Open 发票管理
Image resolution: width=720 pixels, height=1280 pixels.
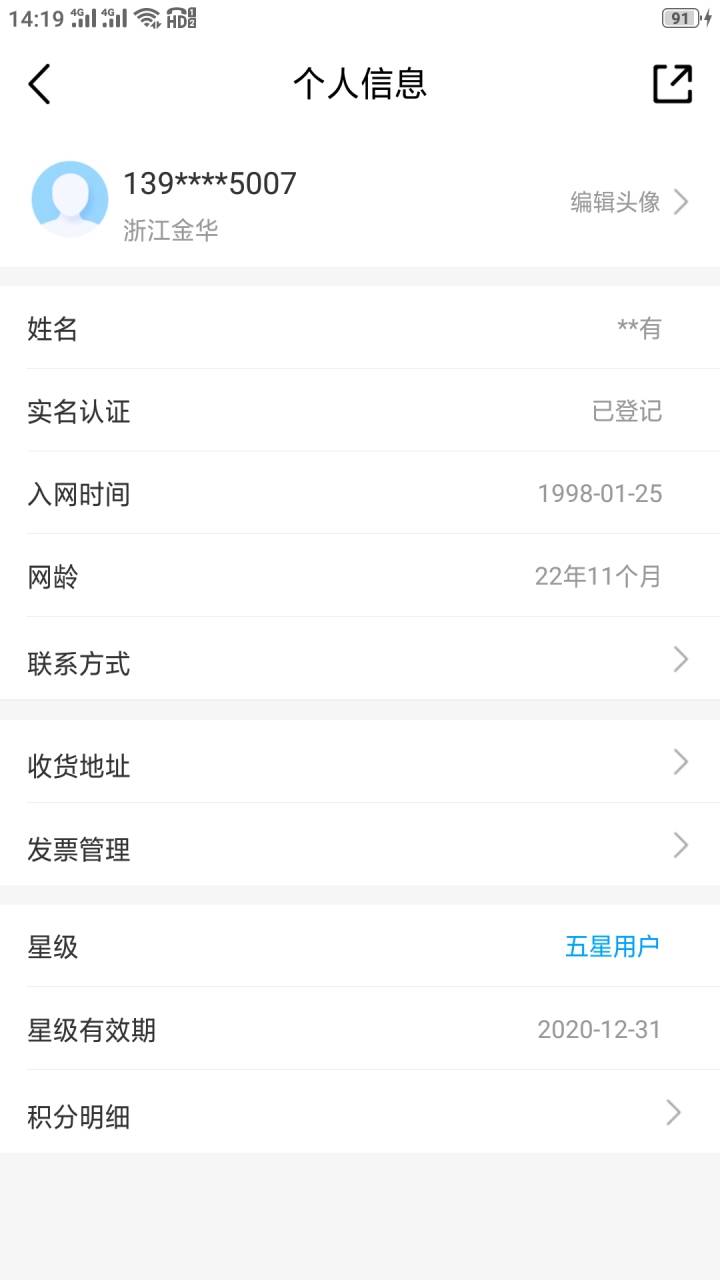360,845
